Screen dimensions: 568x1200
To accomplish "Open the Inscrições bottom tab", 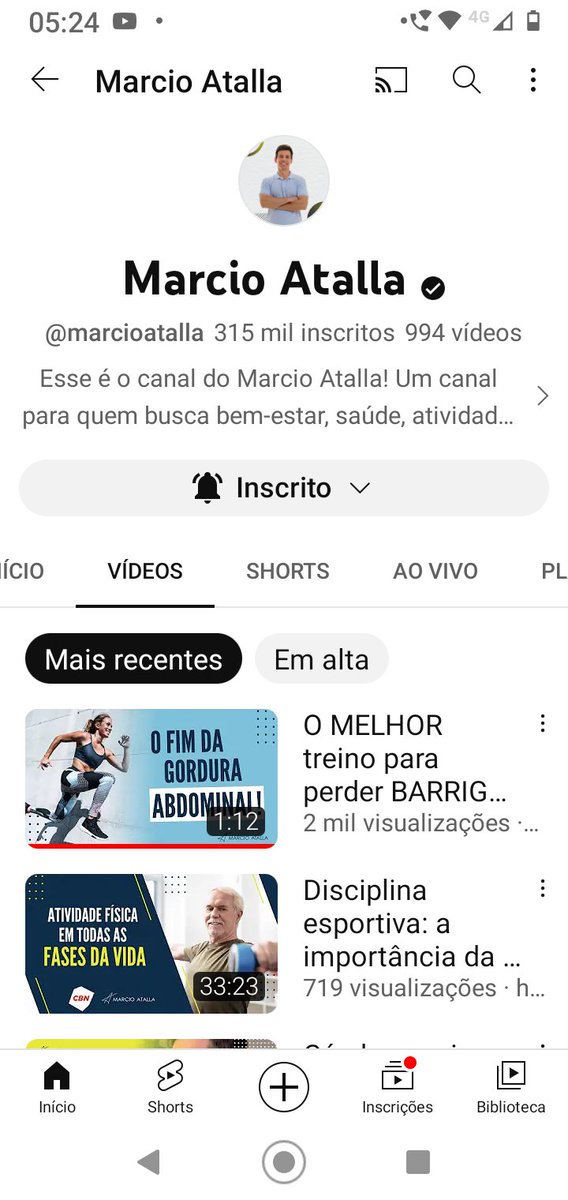I will pos(397,1088).
